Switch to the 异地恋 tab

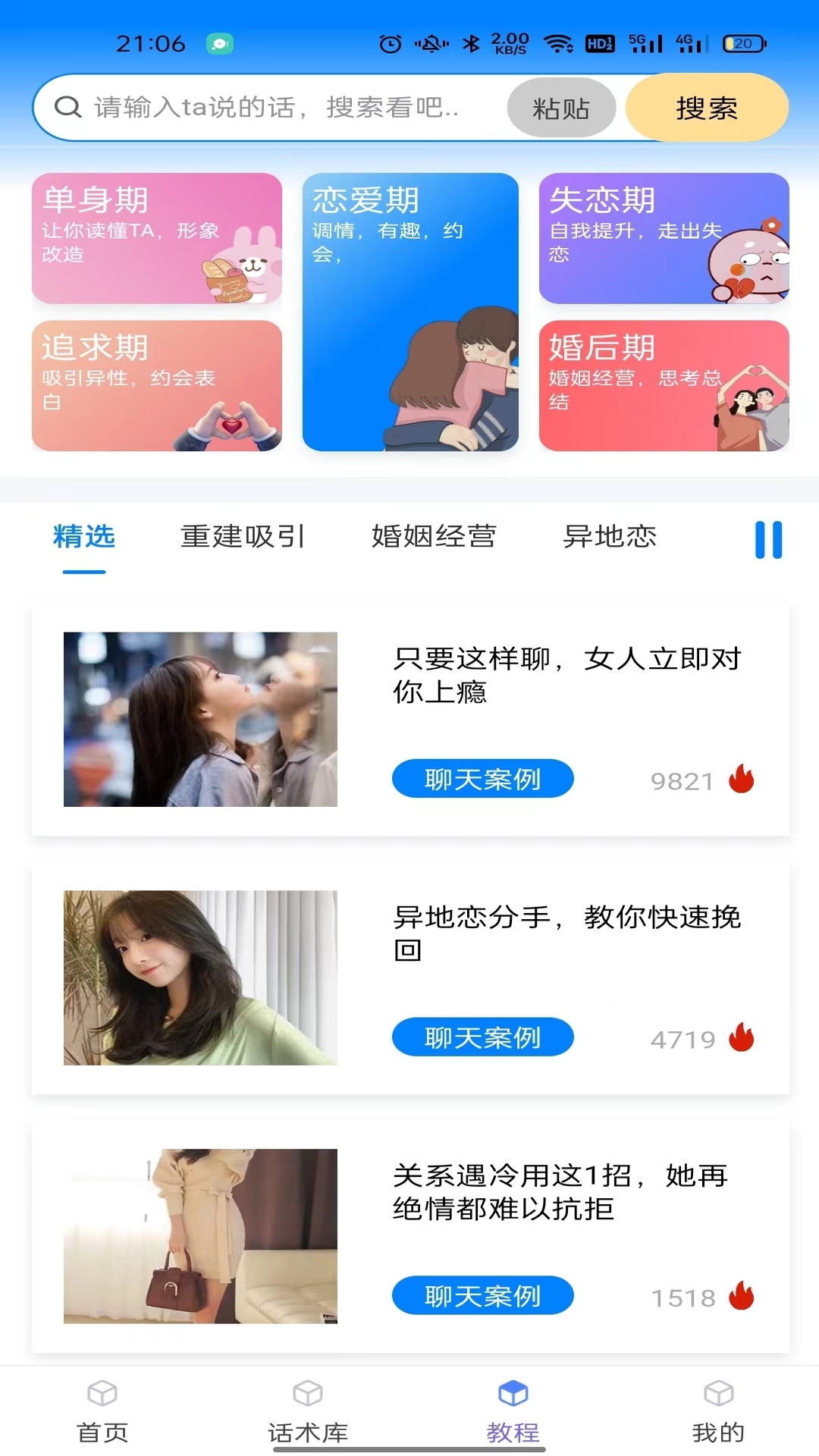click(x=610, y=537)
